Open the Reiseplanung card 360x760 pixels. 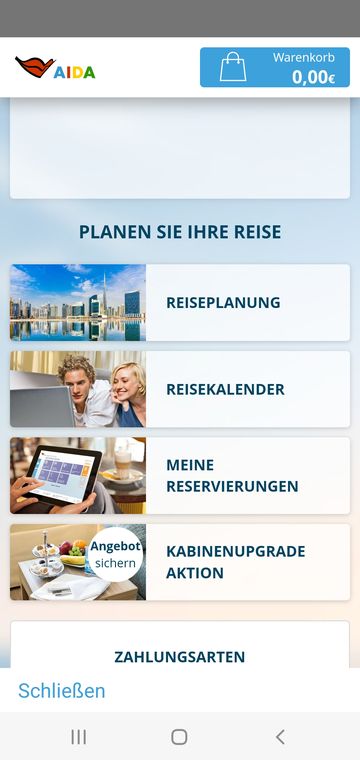point(180,302)
